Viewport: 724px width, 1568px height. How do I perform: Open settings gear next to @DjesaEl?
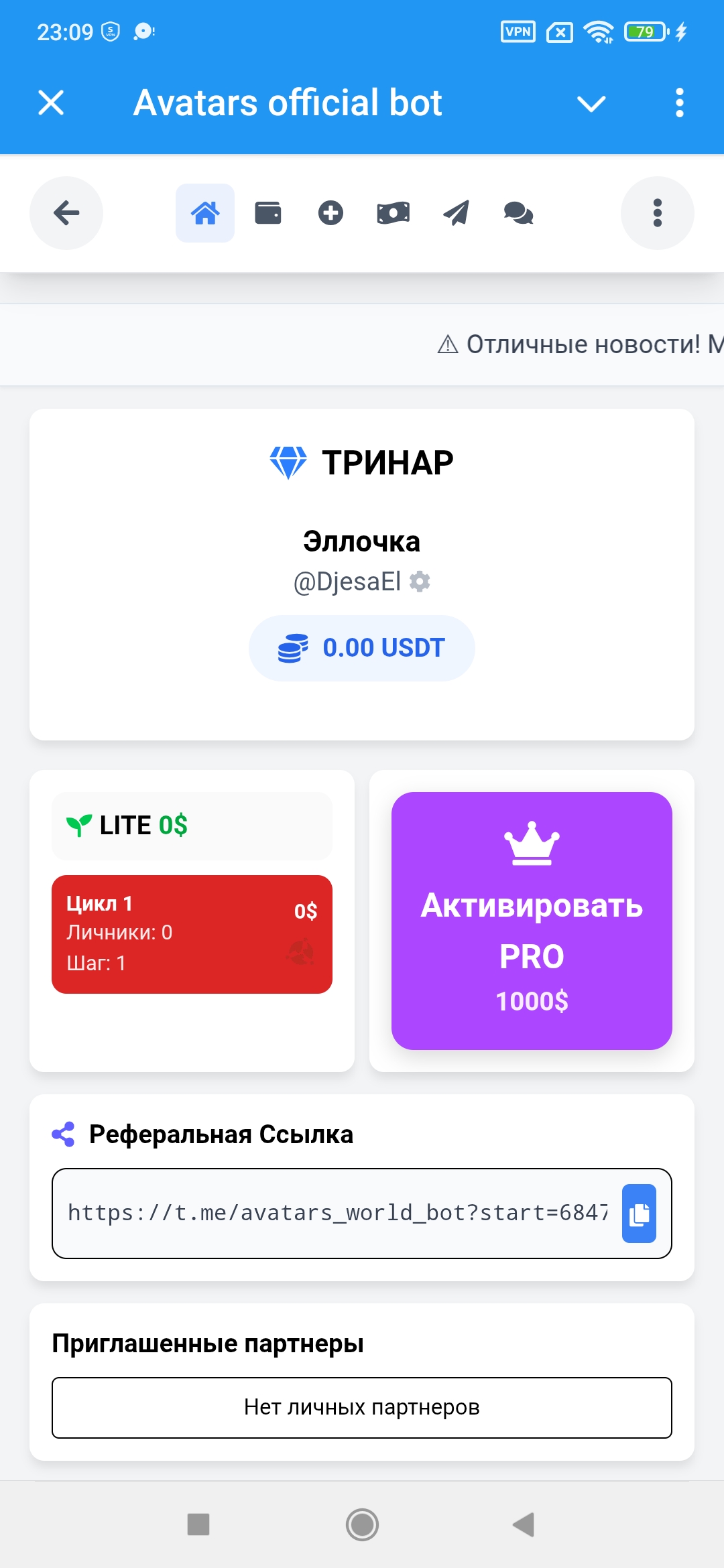[x=420, y=582]
